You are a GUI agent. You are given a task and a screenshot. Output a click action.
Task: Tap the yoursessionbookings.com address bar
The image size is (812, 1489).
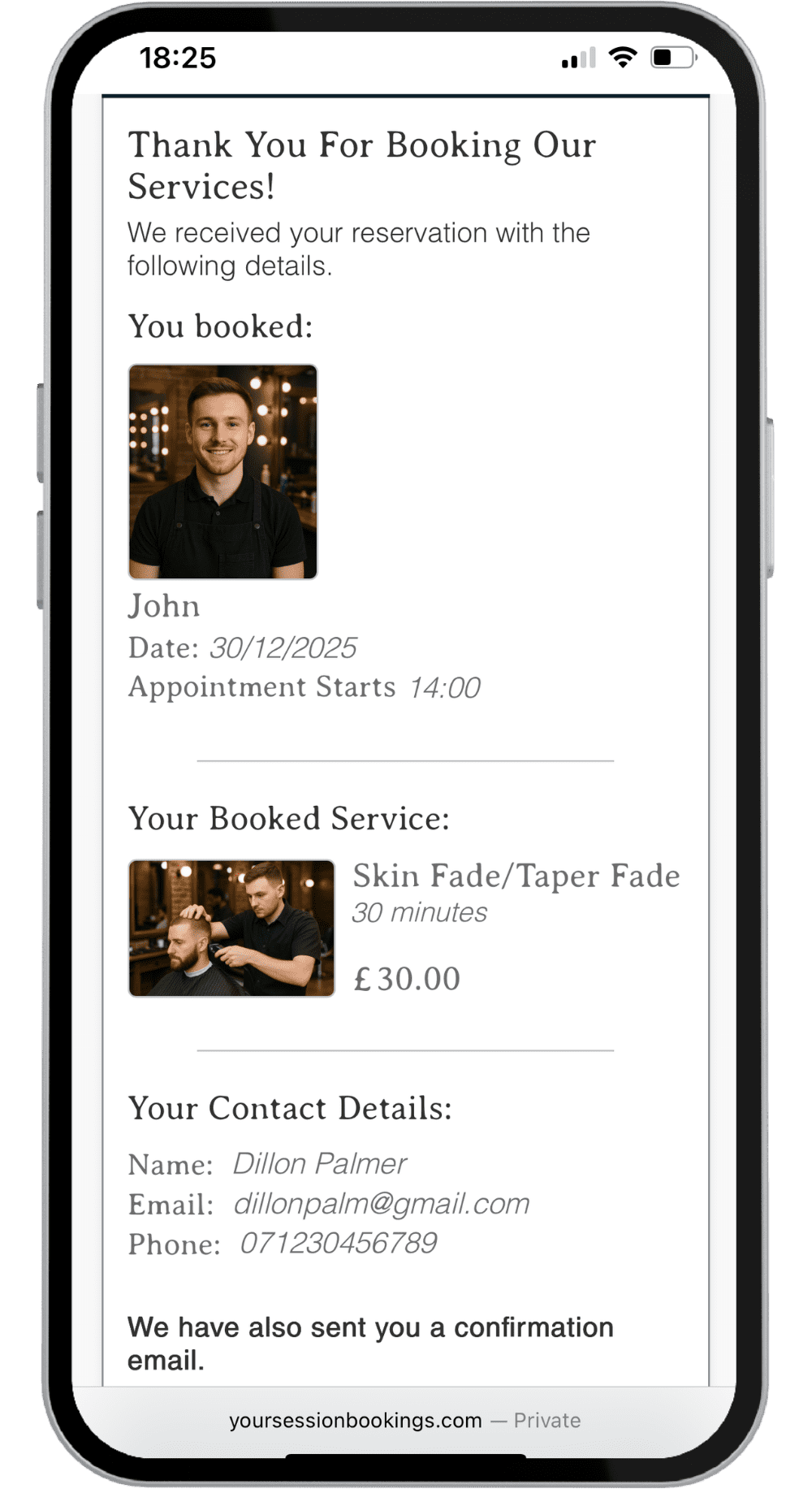[404, 1420]
